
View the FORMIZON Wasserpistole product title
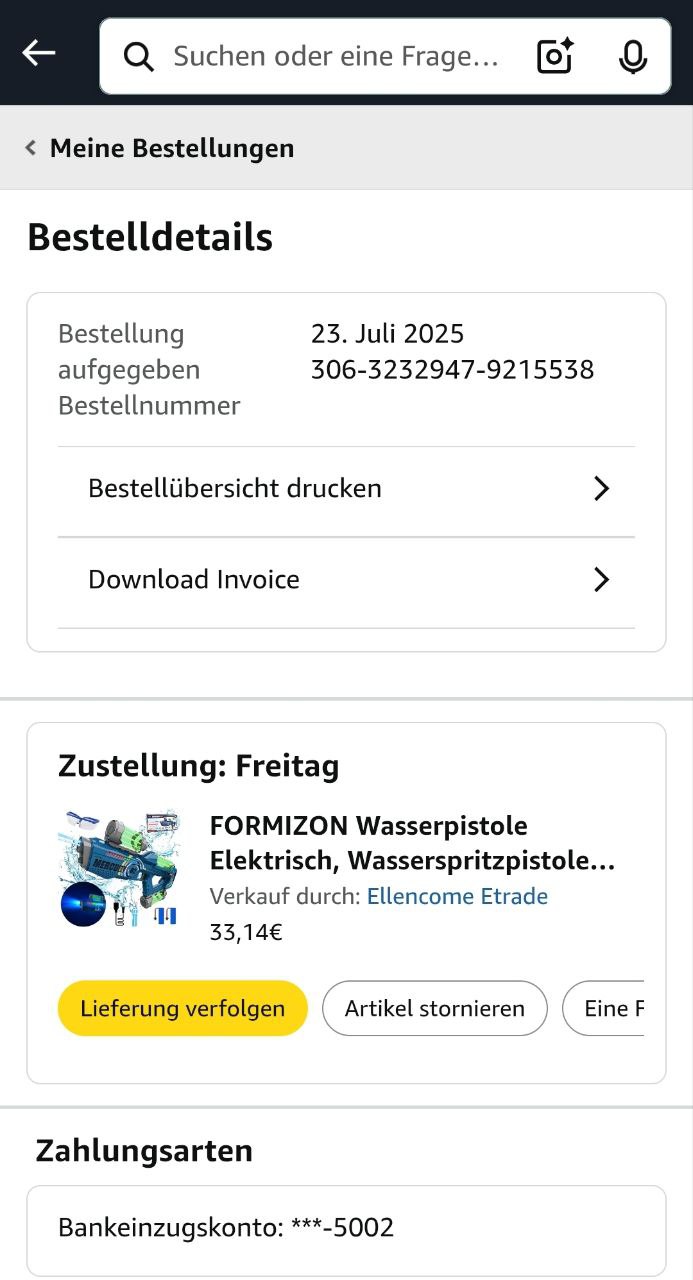[x=412, y=843]
